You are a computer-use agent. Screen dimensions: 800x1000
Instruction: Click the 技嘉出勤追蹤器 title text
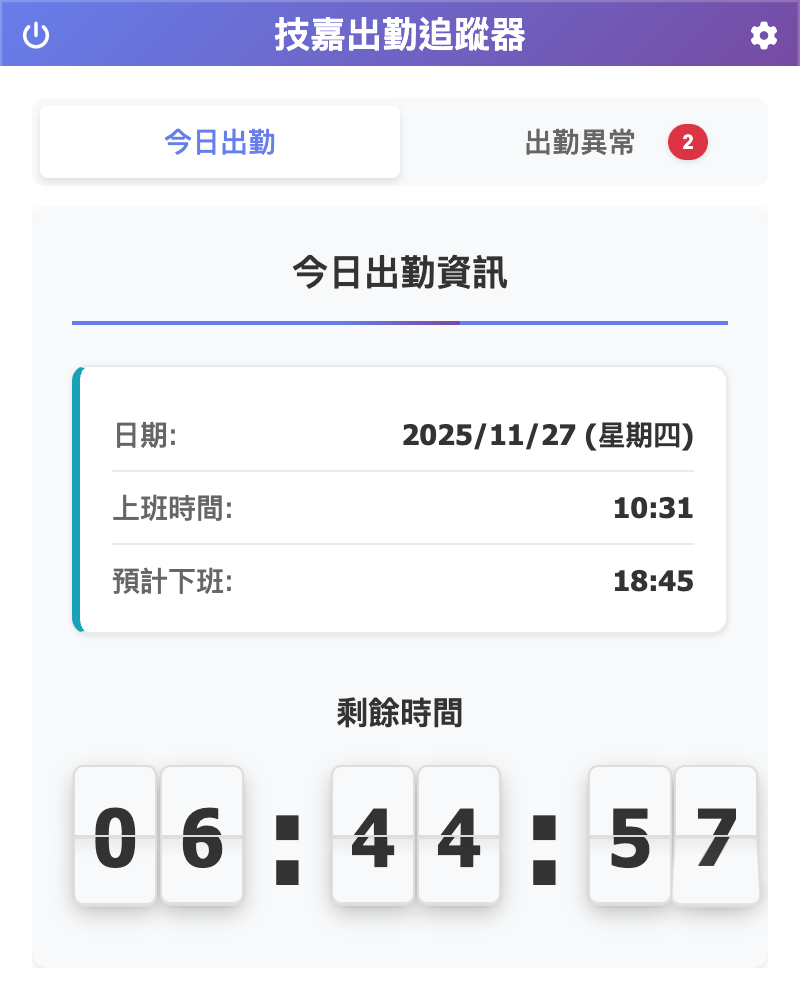[400, 34]
